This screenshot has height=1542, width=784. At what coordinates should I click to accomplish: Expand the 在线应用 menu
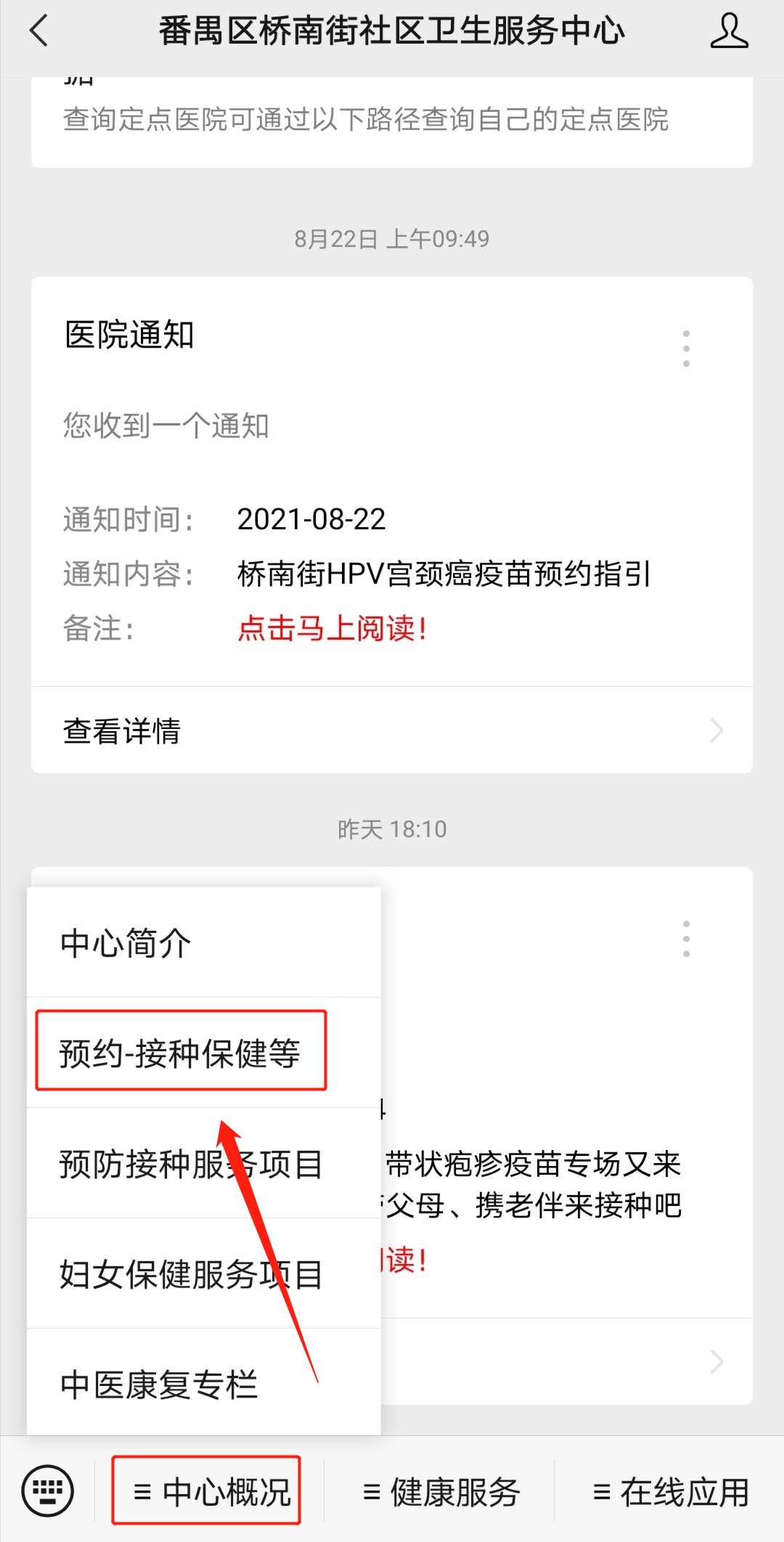[x=671, y=1492]
